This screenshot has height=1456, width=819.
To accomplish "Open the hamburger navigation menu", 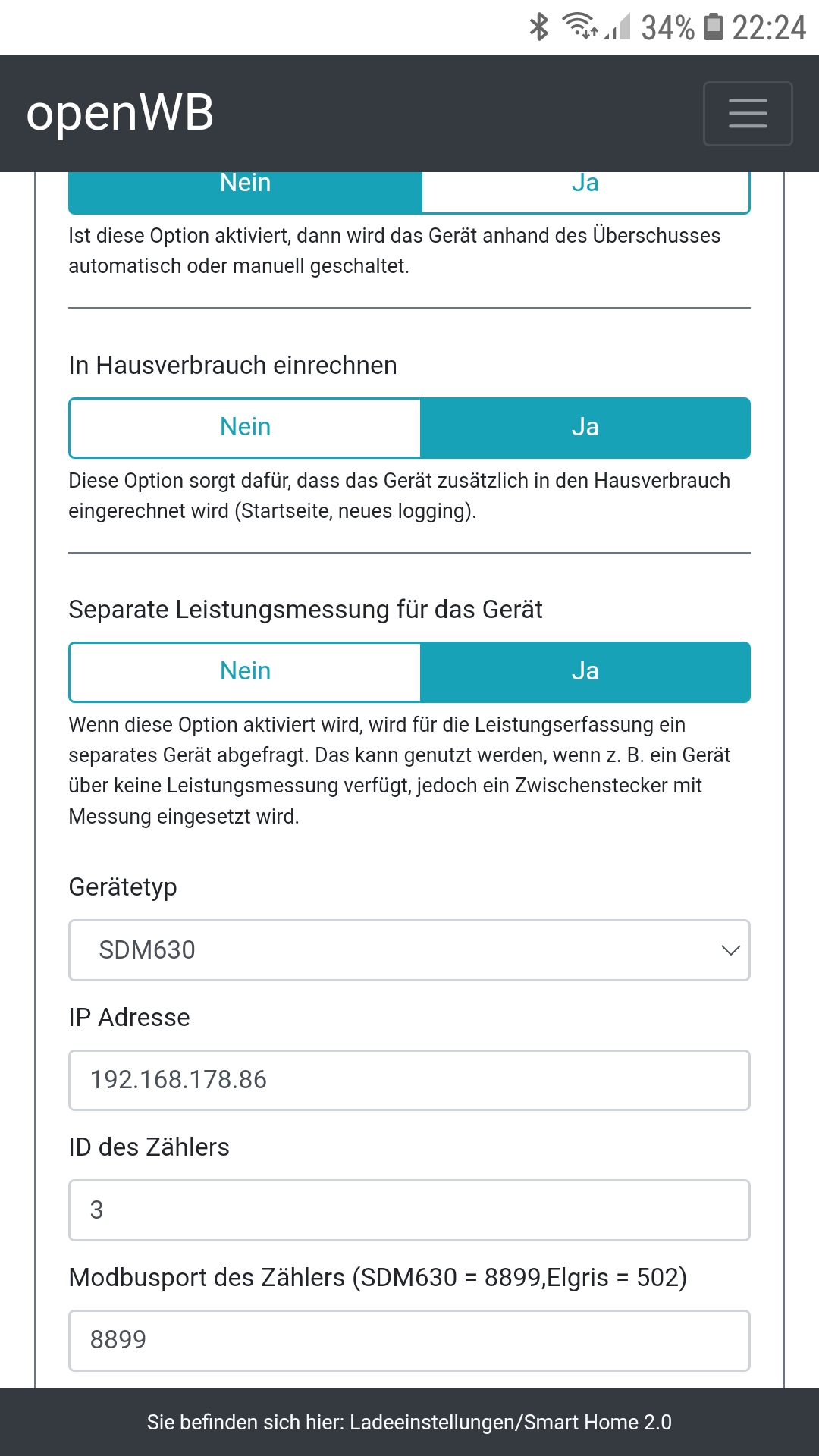I will tap(748, 114).
